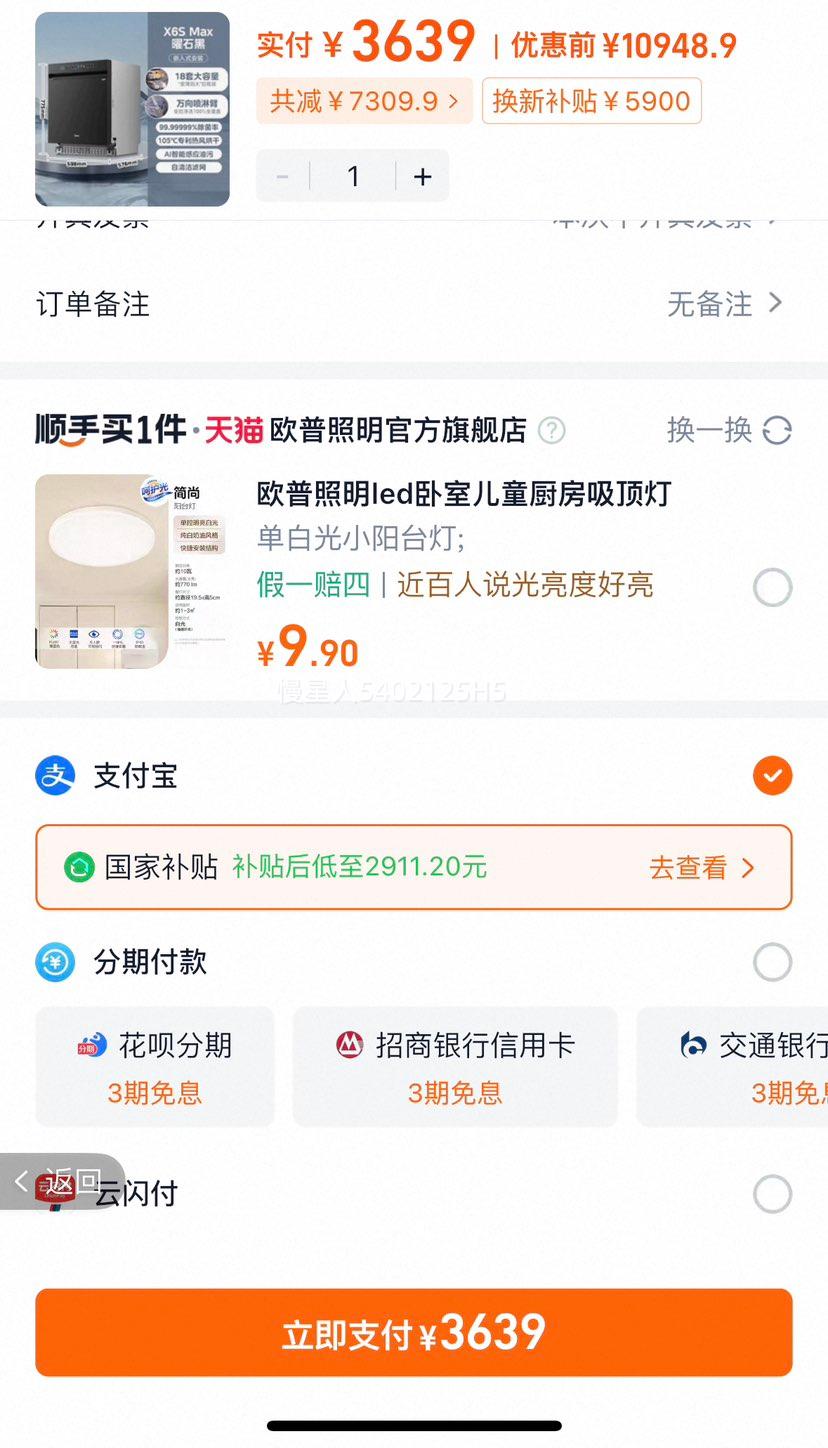The height and width of the screenshot is (1448, 828).
Task: Increase quantity with the plus button
Action: (x=422, y=177)
